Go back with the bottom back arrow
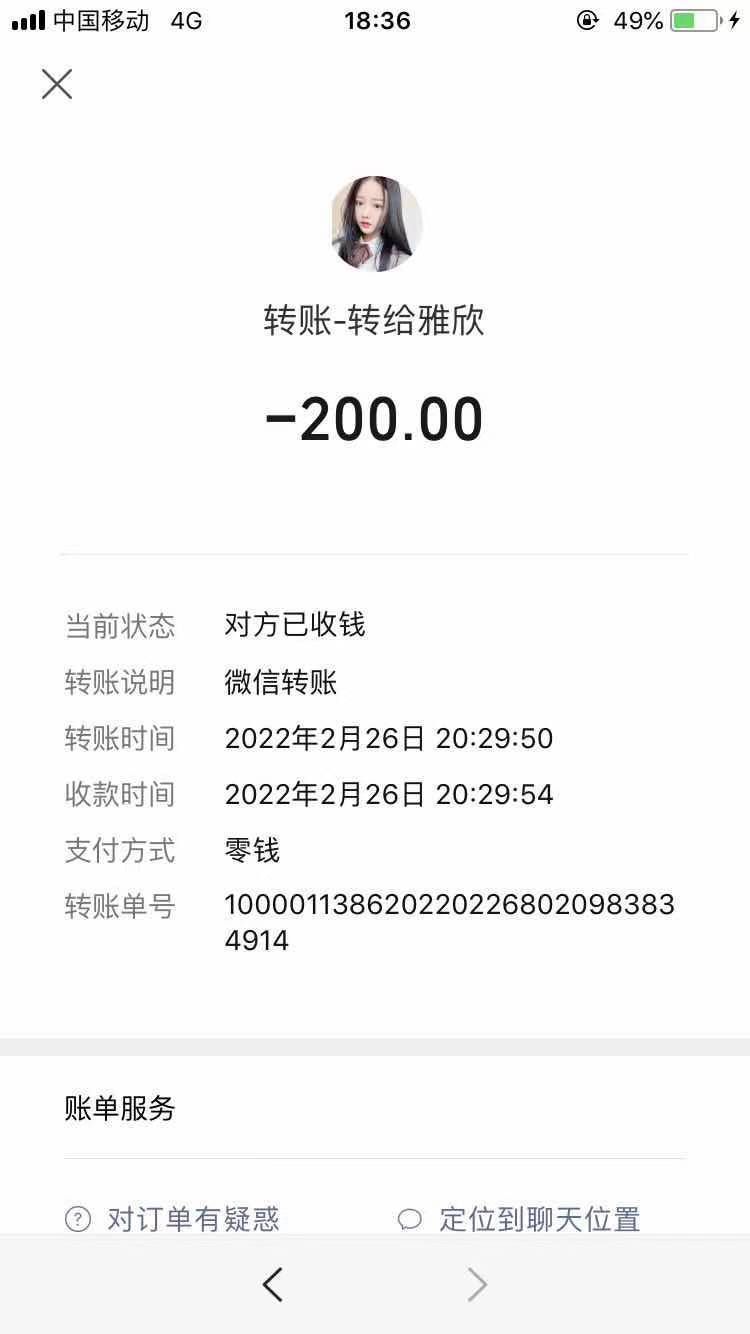Image resolution: width=750 pixels, height=1334 pixels. 272,1284
